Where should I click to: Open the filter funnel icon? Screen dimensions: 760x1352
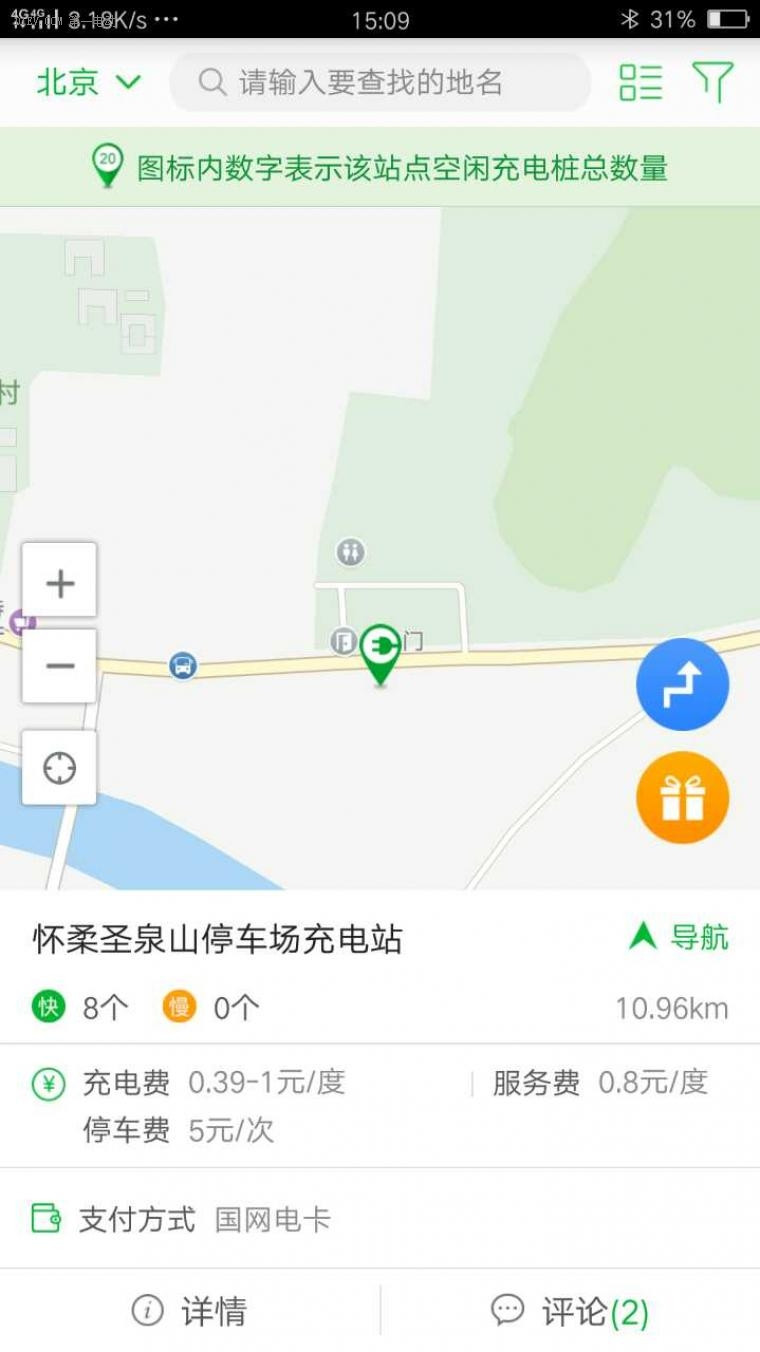tap(713, 82)
